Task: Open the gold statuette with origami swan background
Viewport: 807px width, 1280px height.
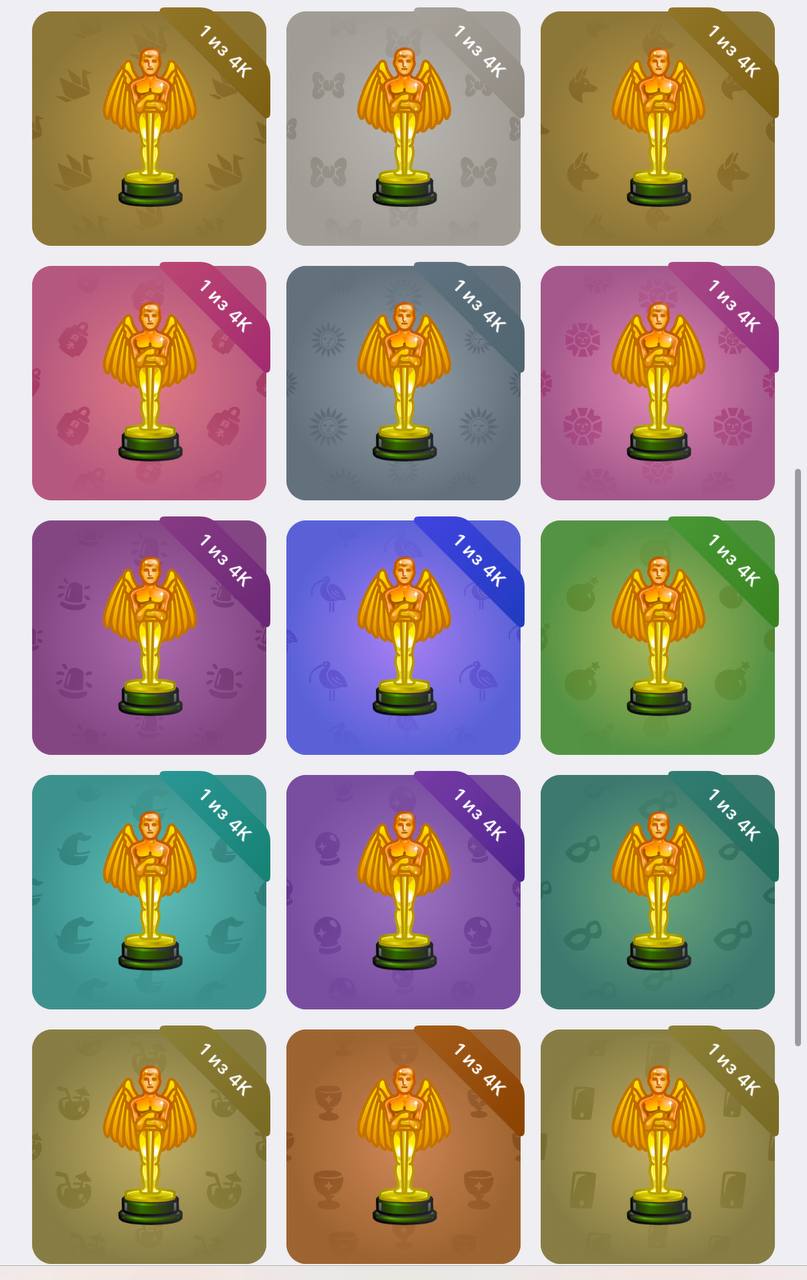Action: pyautogui.click(x=149, y=128)
